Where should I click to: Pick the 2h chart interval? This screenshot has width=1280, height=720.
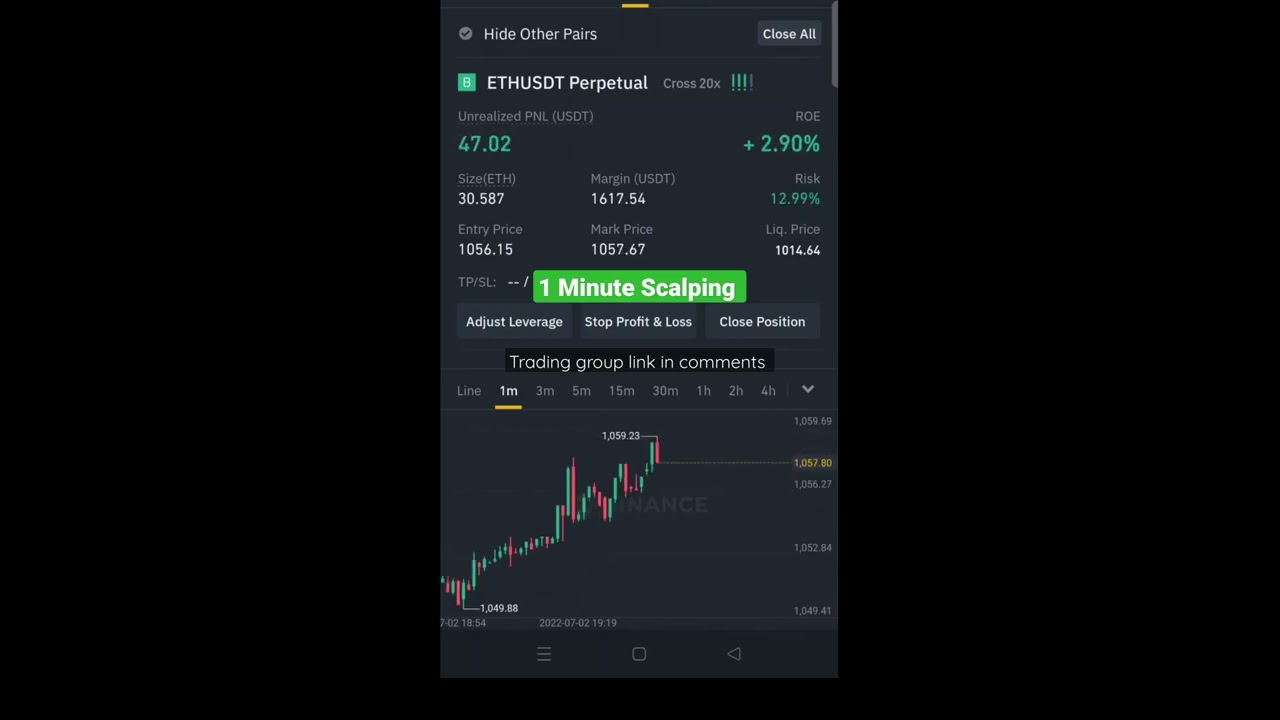coord(736,391)
